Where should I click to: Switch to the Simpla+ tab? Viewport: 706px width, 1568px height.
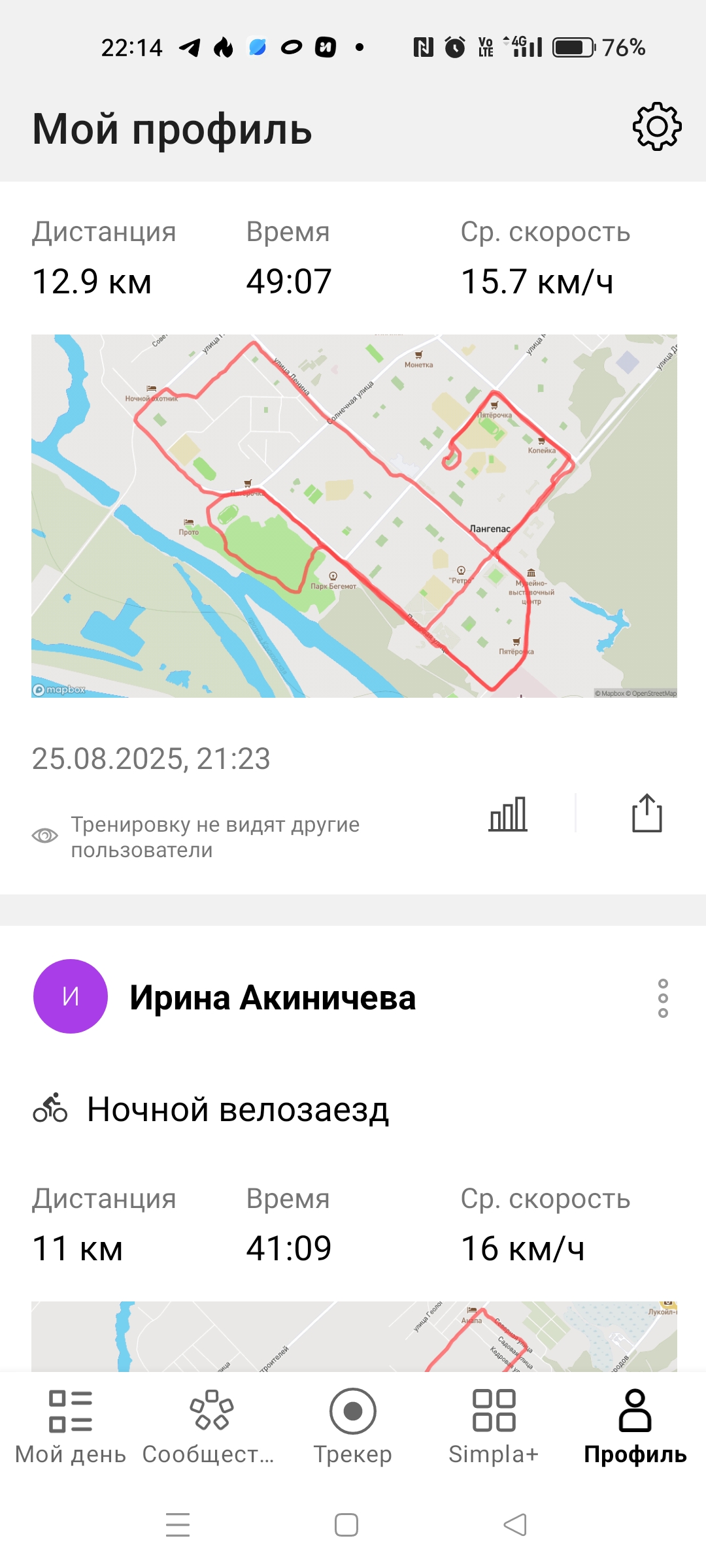click(x=494, y=1428)
